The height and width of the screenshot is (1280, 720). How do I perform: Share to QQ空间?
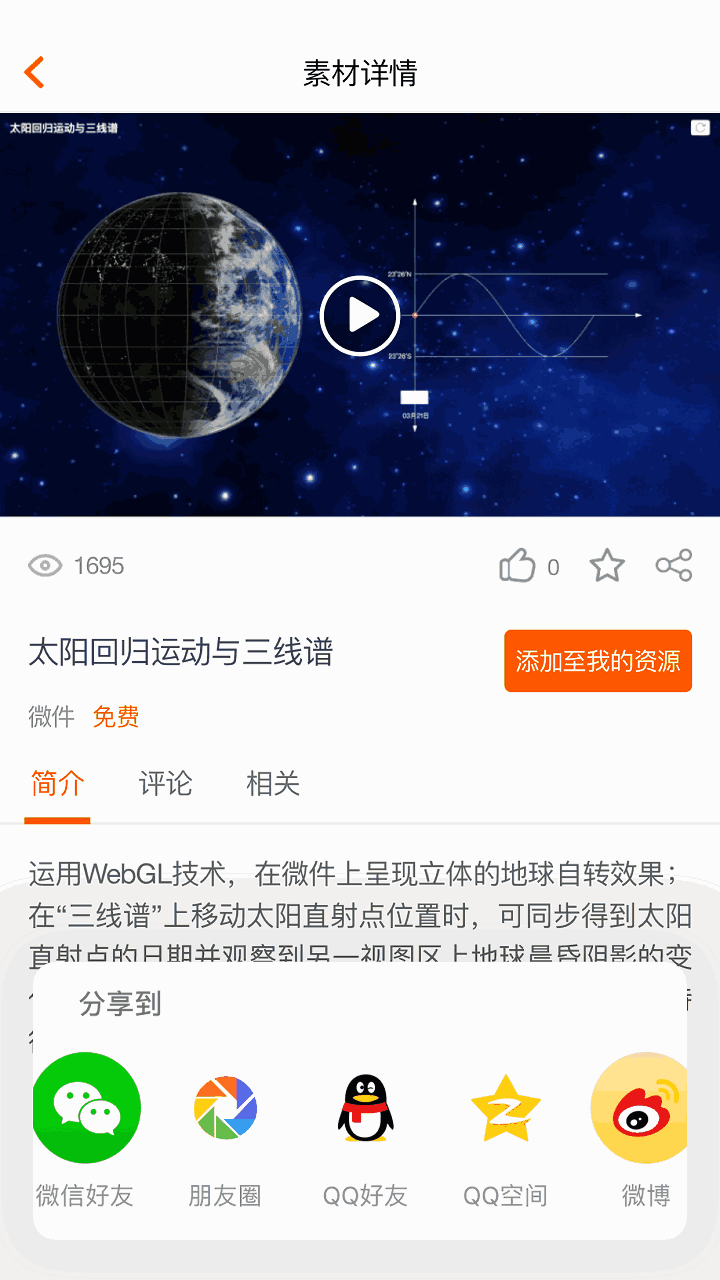click(505, 1108)
